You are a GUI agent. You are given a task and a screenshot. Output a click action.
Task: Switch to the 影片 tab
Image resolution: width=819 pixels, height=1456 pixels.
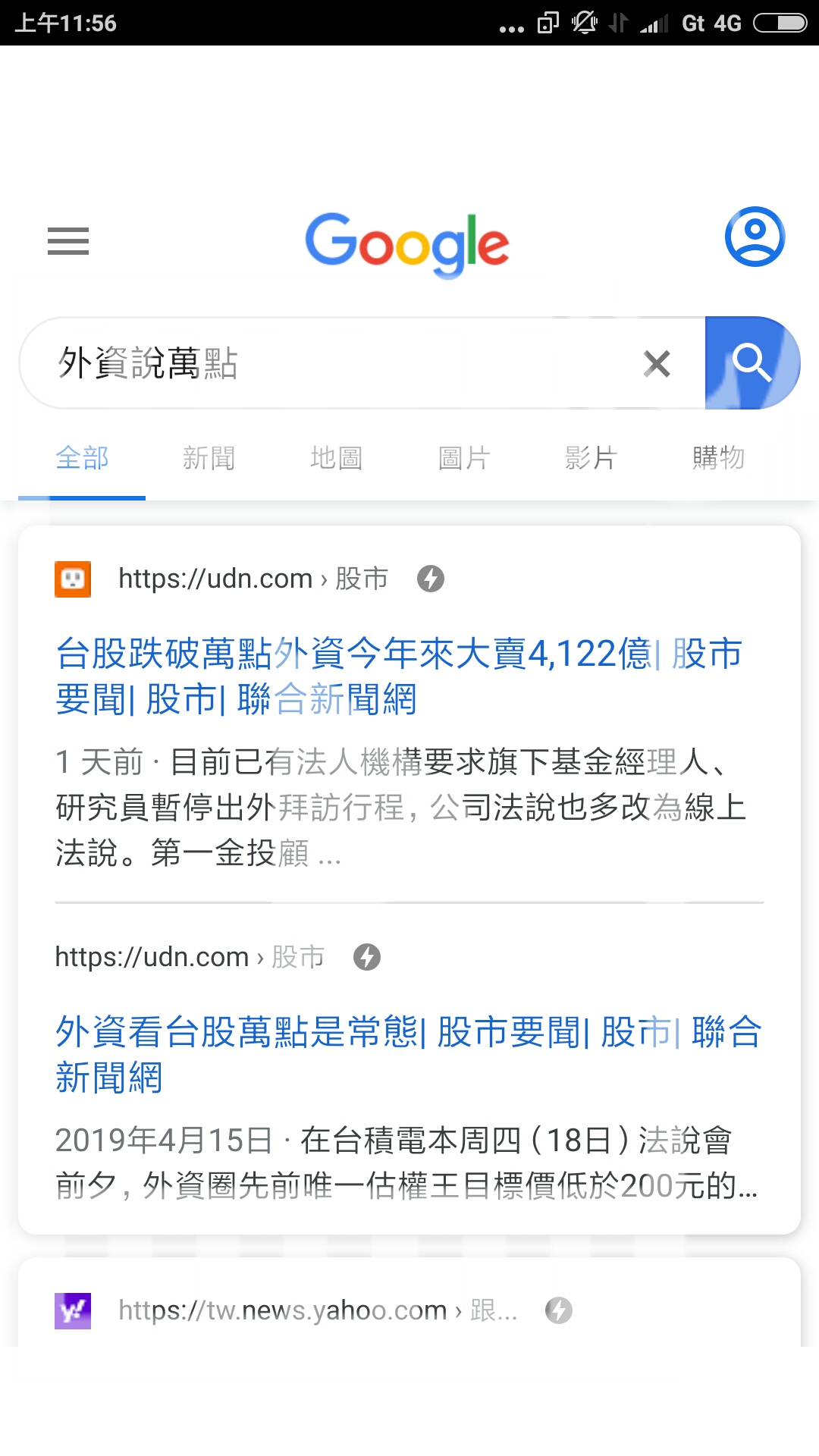[591, 458]
